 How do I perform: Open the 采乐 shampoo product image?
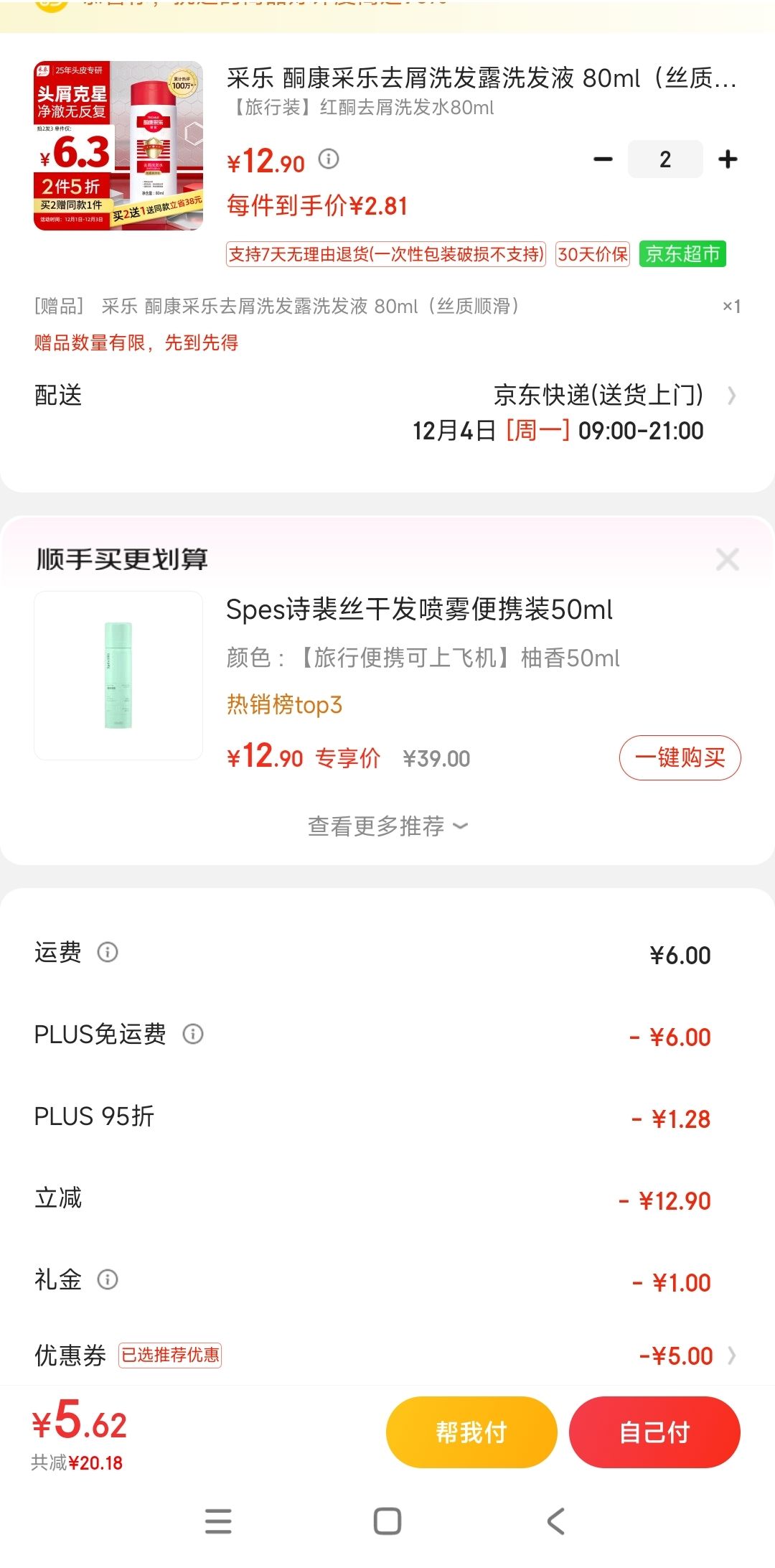click(x=118, y=146)
